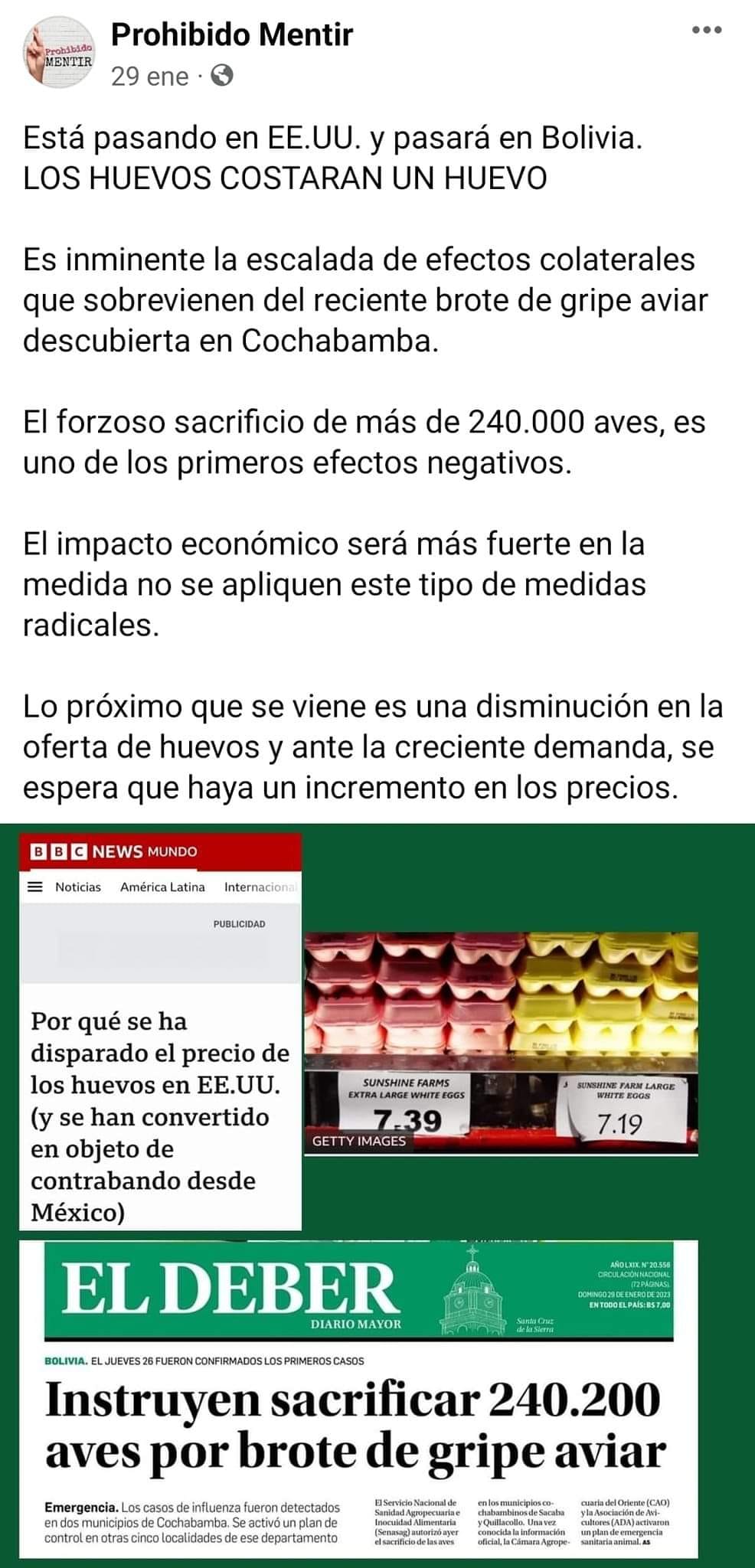Screen dimensions: 755x1568
Task: Visit the Prohibido Mentir page by name
Action: [x=232, y=34]
